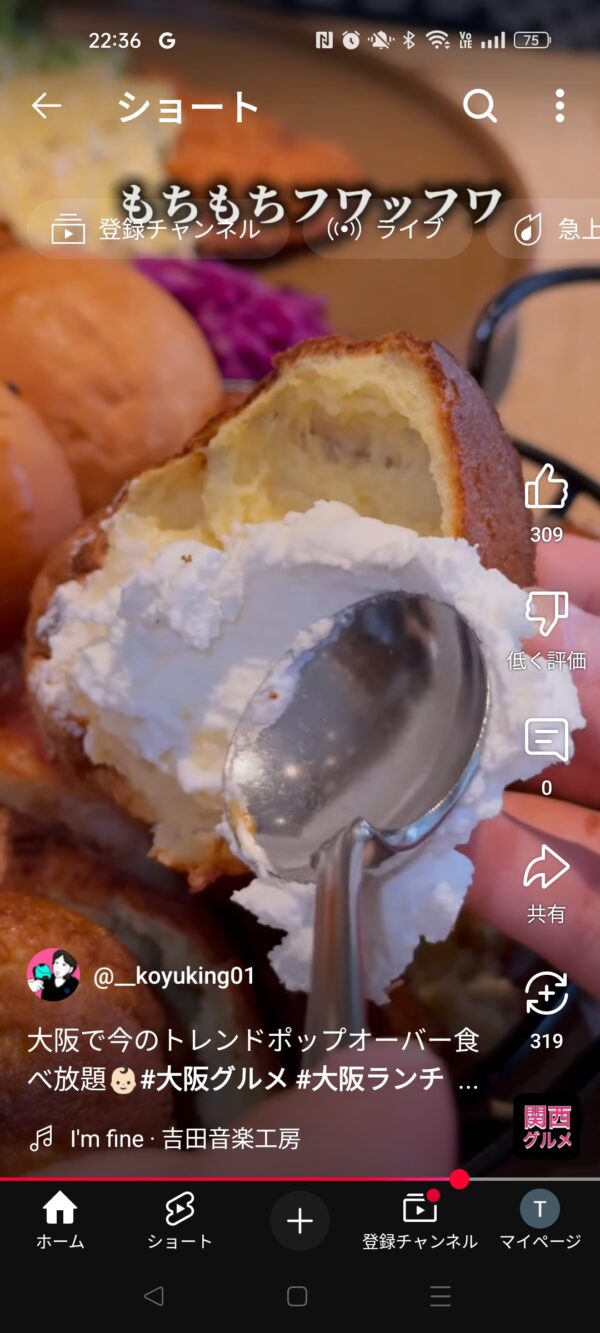600x1333 pixels.
Task: Tap the system back button
Action: coord(153,1297)
